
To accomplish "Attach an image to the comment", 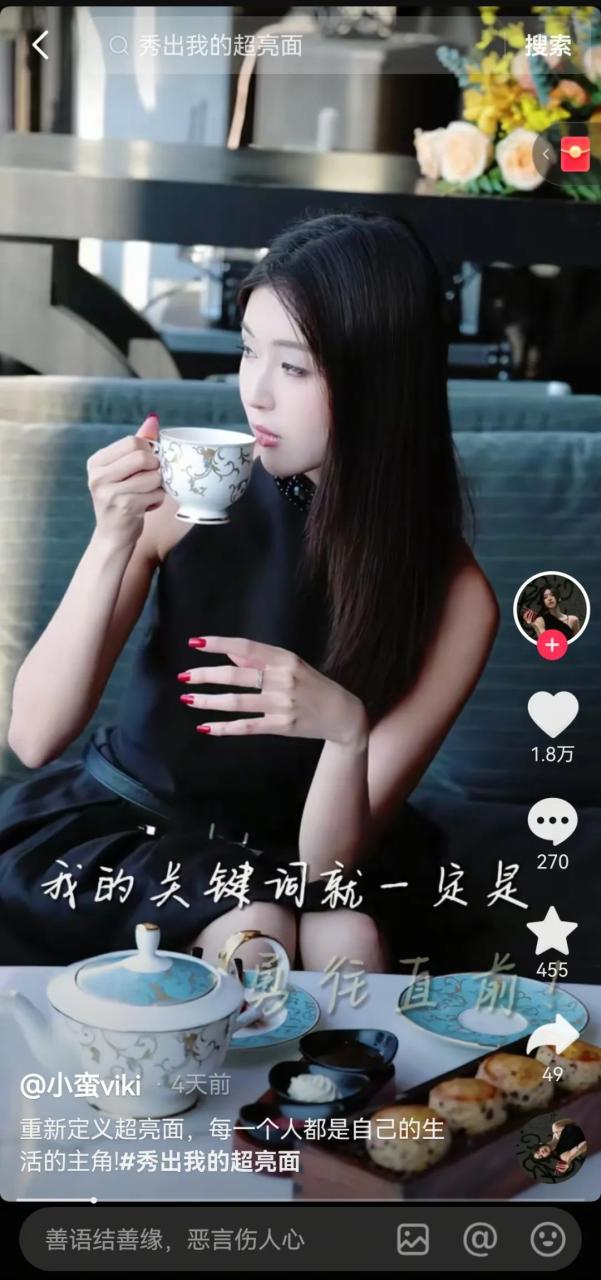I will pos(413,1240).
